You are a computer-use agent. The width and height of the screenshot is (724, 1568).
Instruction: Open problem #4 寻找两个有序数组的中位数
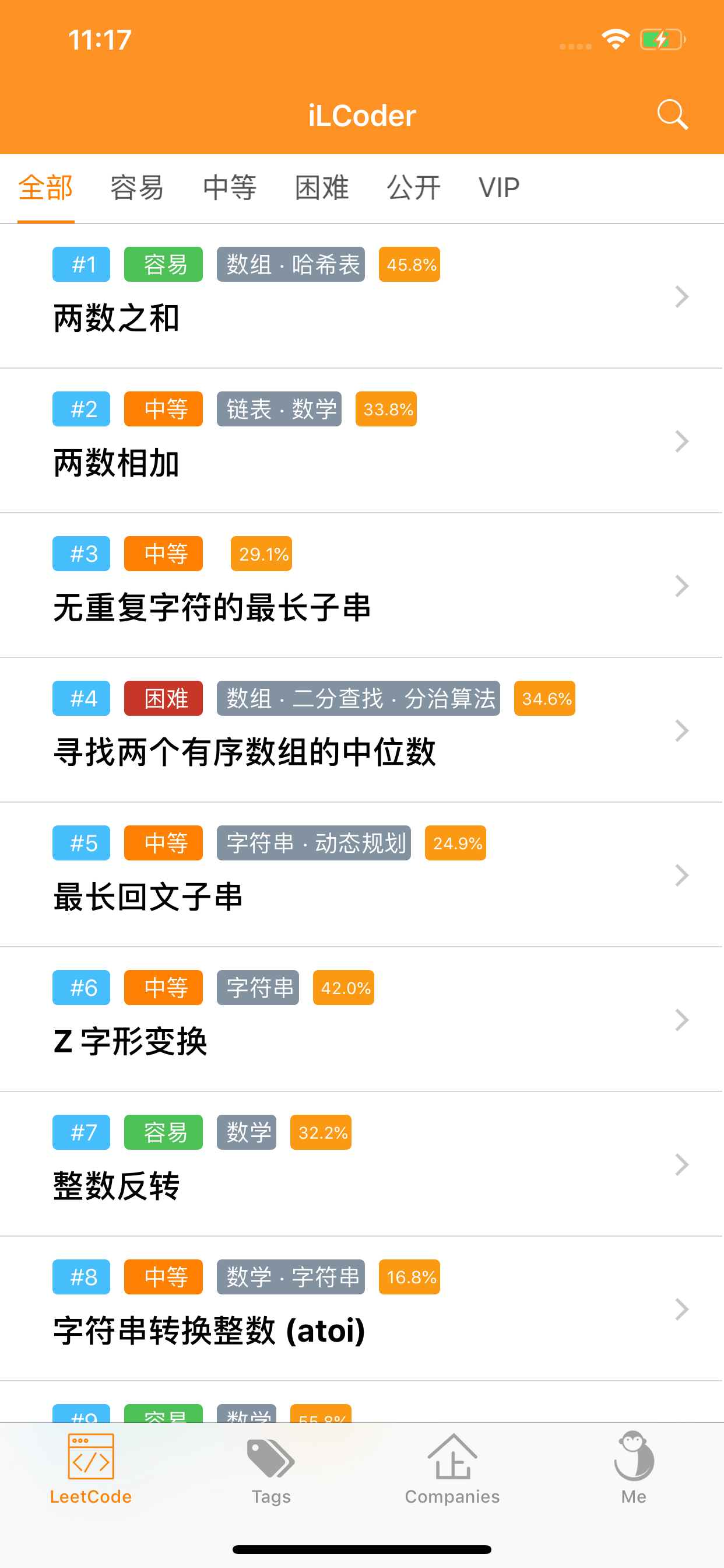click(361, 730)
